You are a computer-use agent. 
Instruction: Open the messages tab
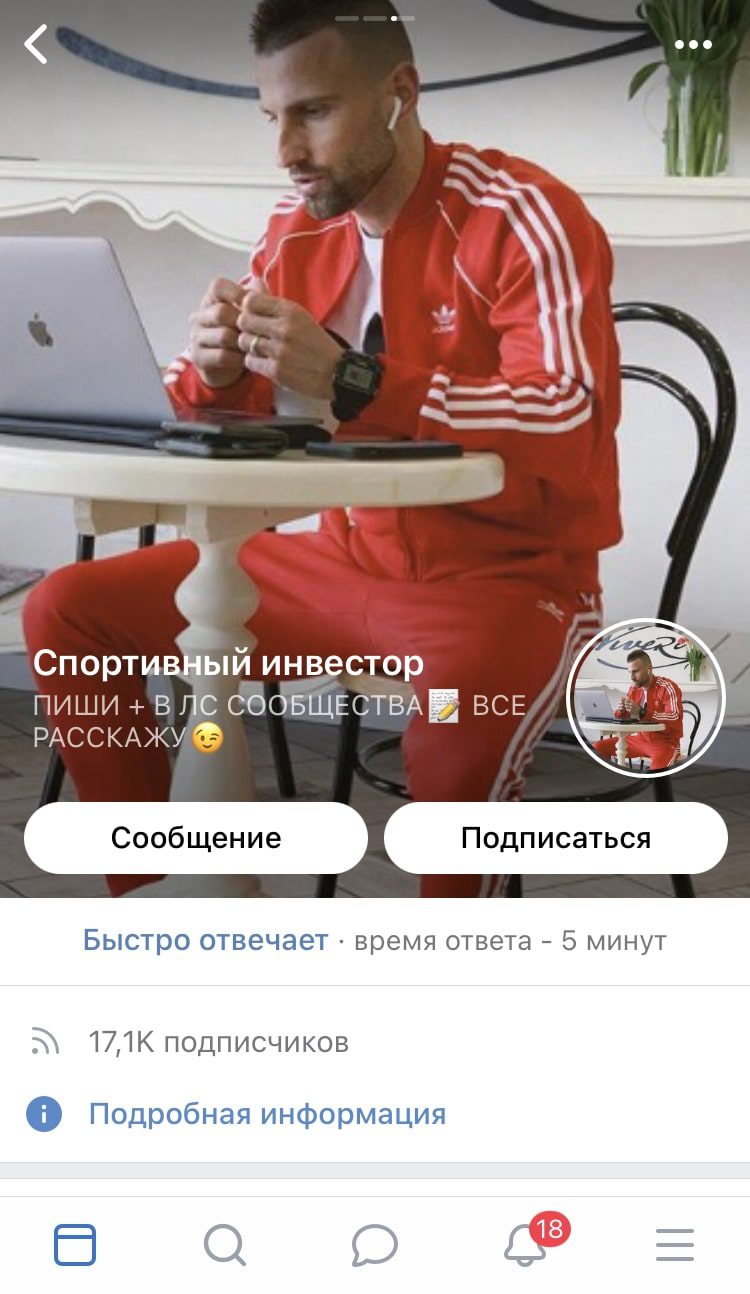[x=375, y=1246]
